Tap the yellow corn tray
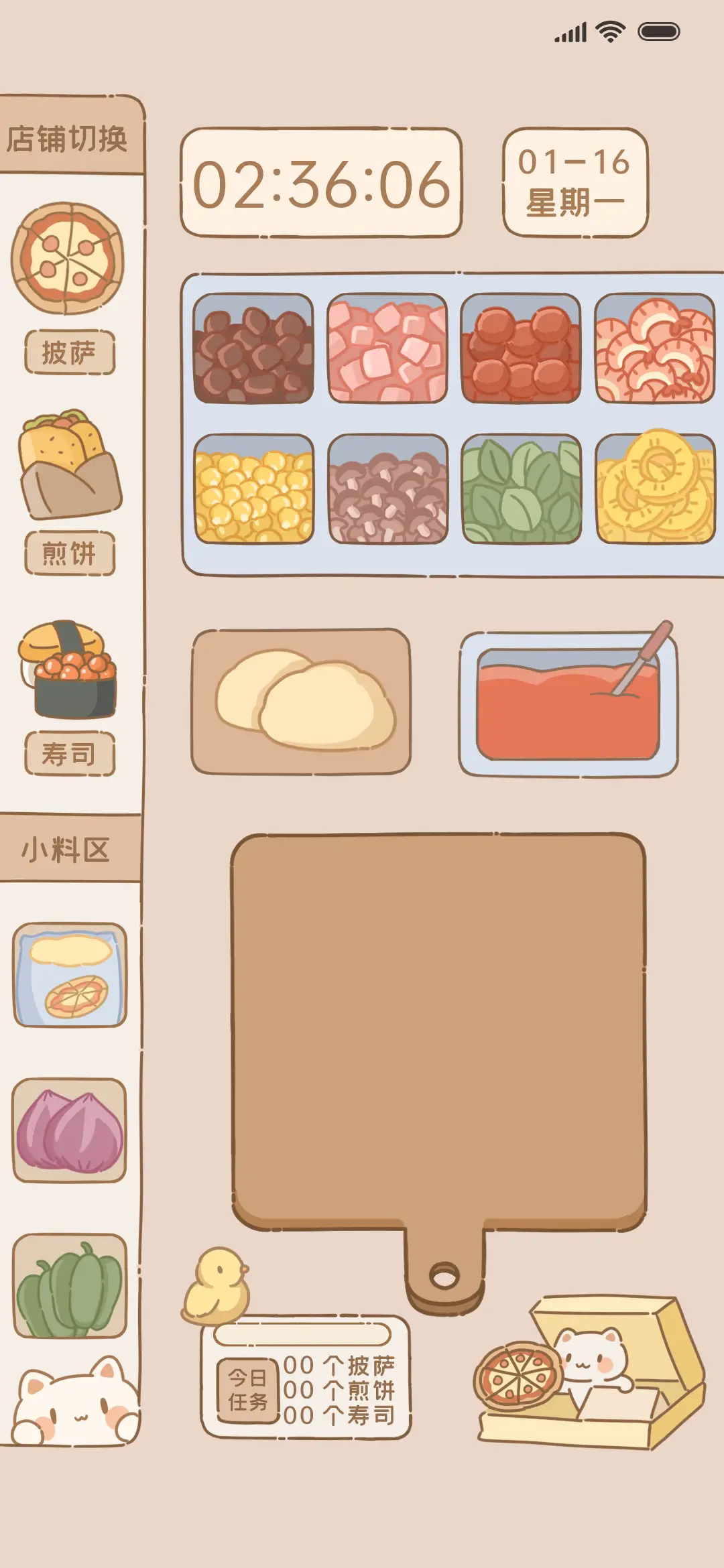 point(253,488)
